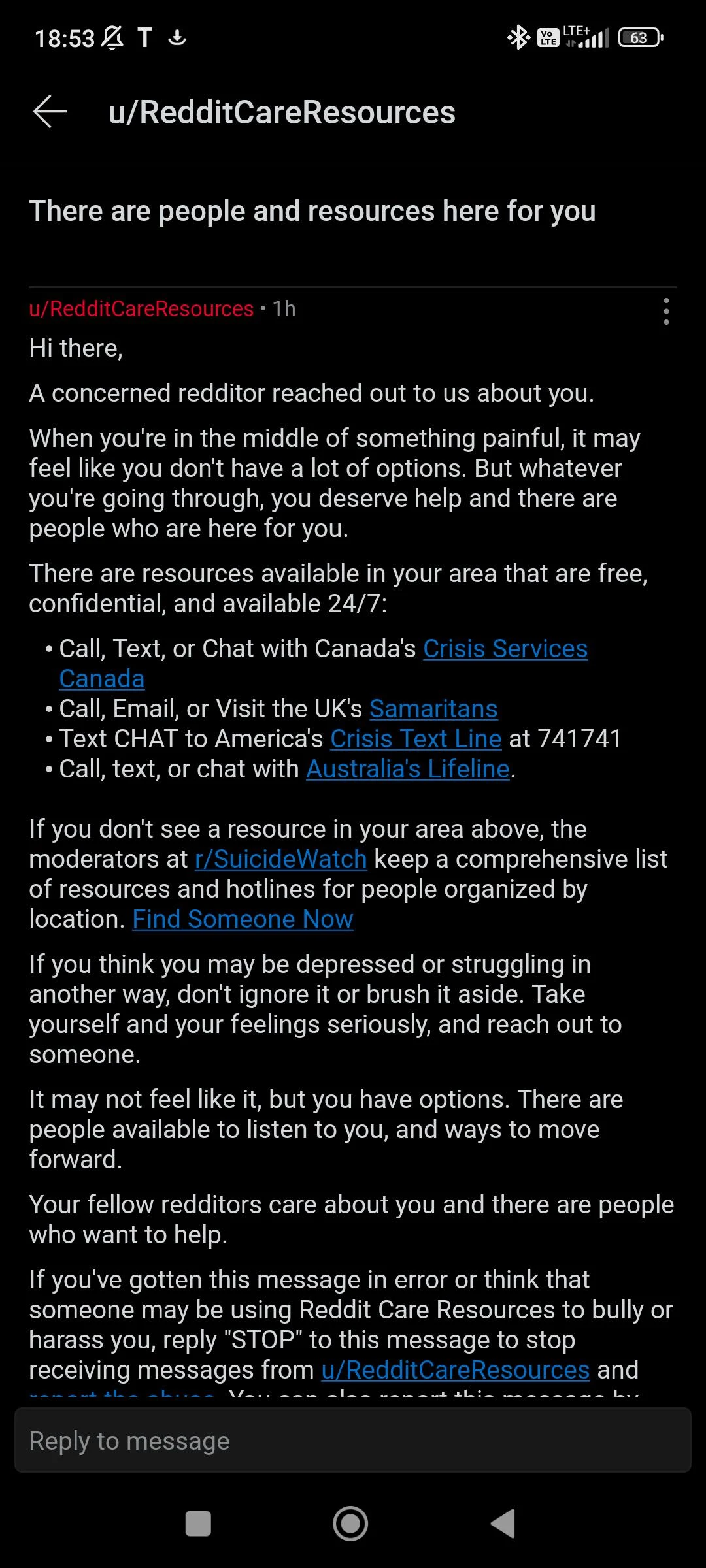Focus the Reply to message field
Viewport: 706px width, 1568px height.
coord(353,1441)
